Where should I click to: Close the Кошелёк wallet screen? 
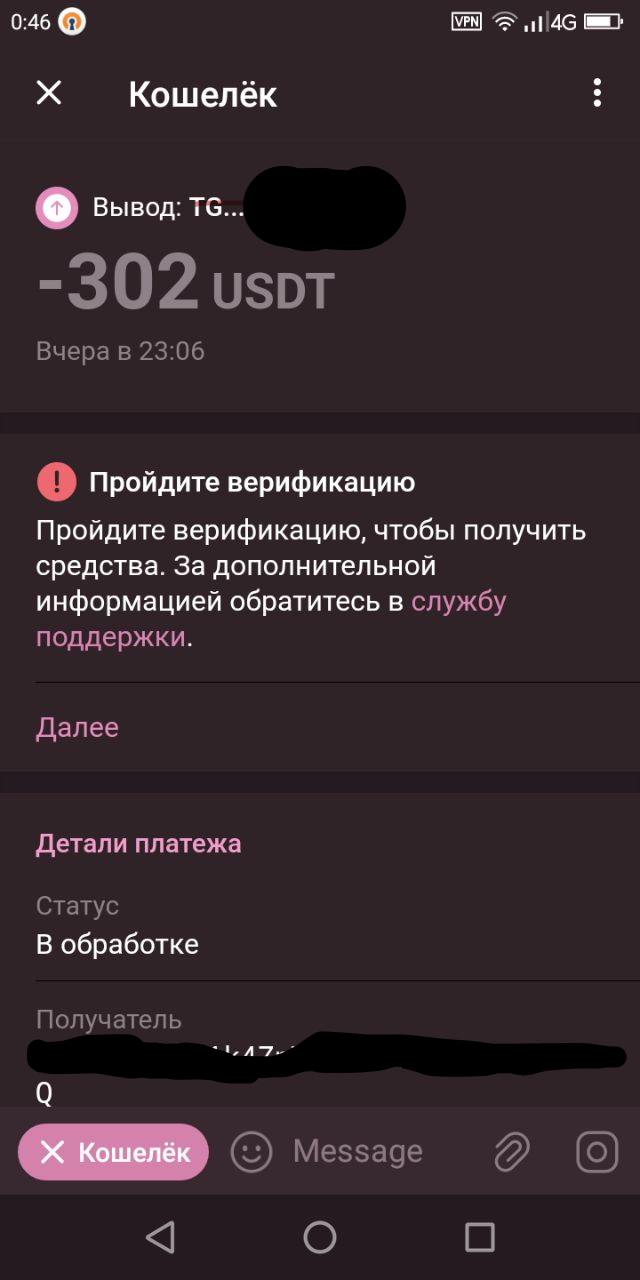(x=49, y=93)
